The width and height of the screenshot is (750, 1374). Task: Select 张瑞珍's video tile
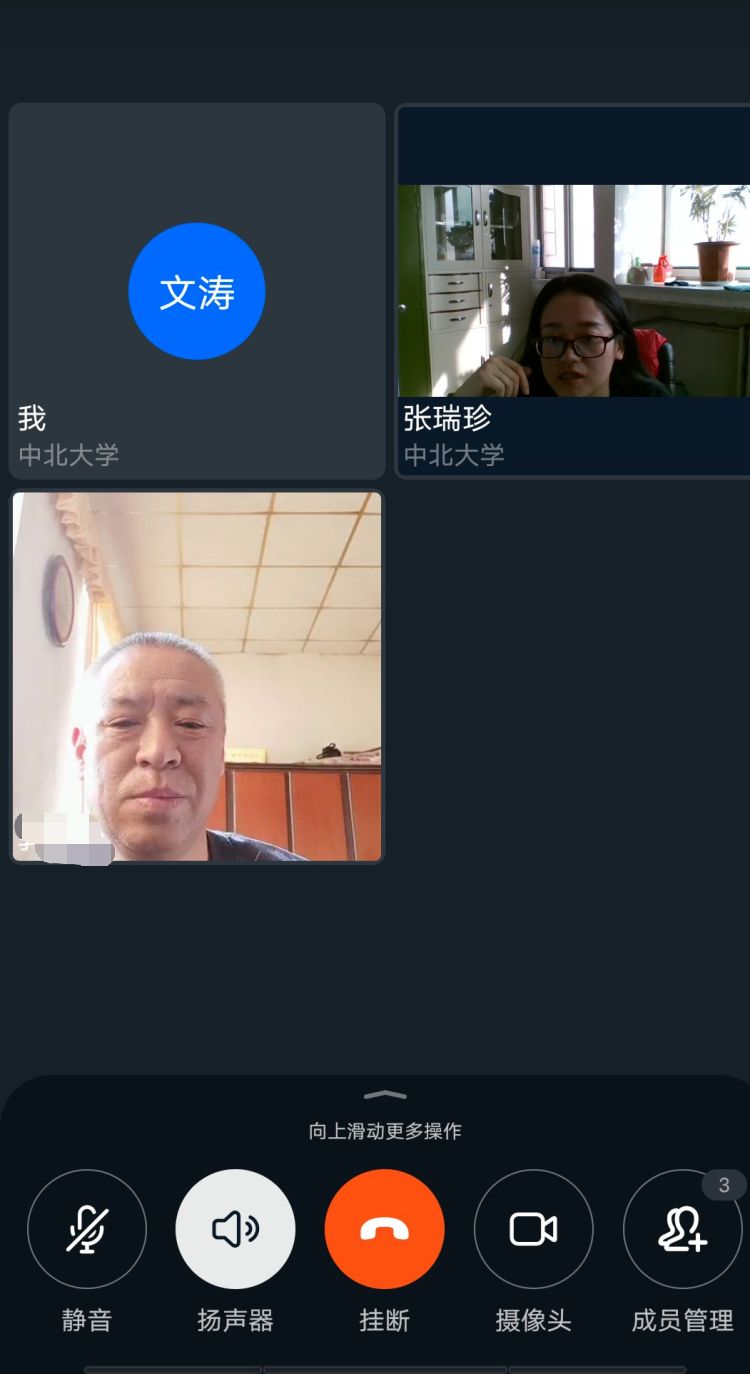pyautogui.click(x=573, y=291)
